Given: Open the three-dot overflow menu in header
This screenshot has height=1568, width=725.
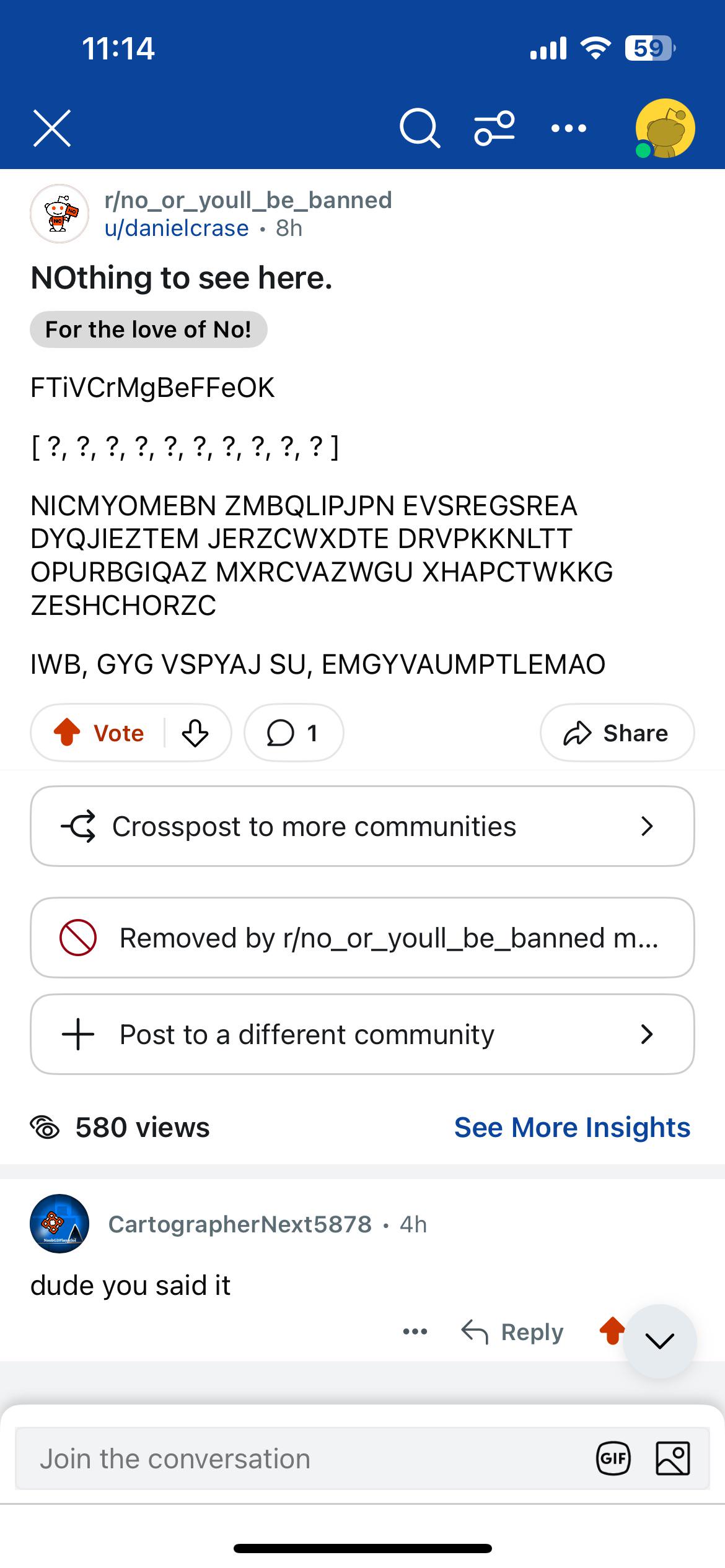Looking at the screenshot, I should click(x=568, y=128).
